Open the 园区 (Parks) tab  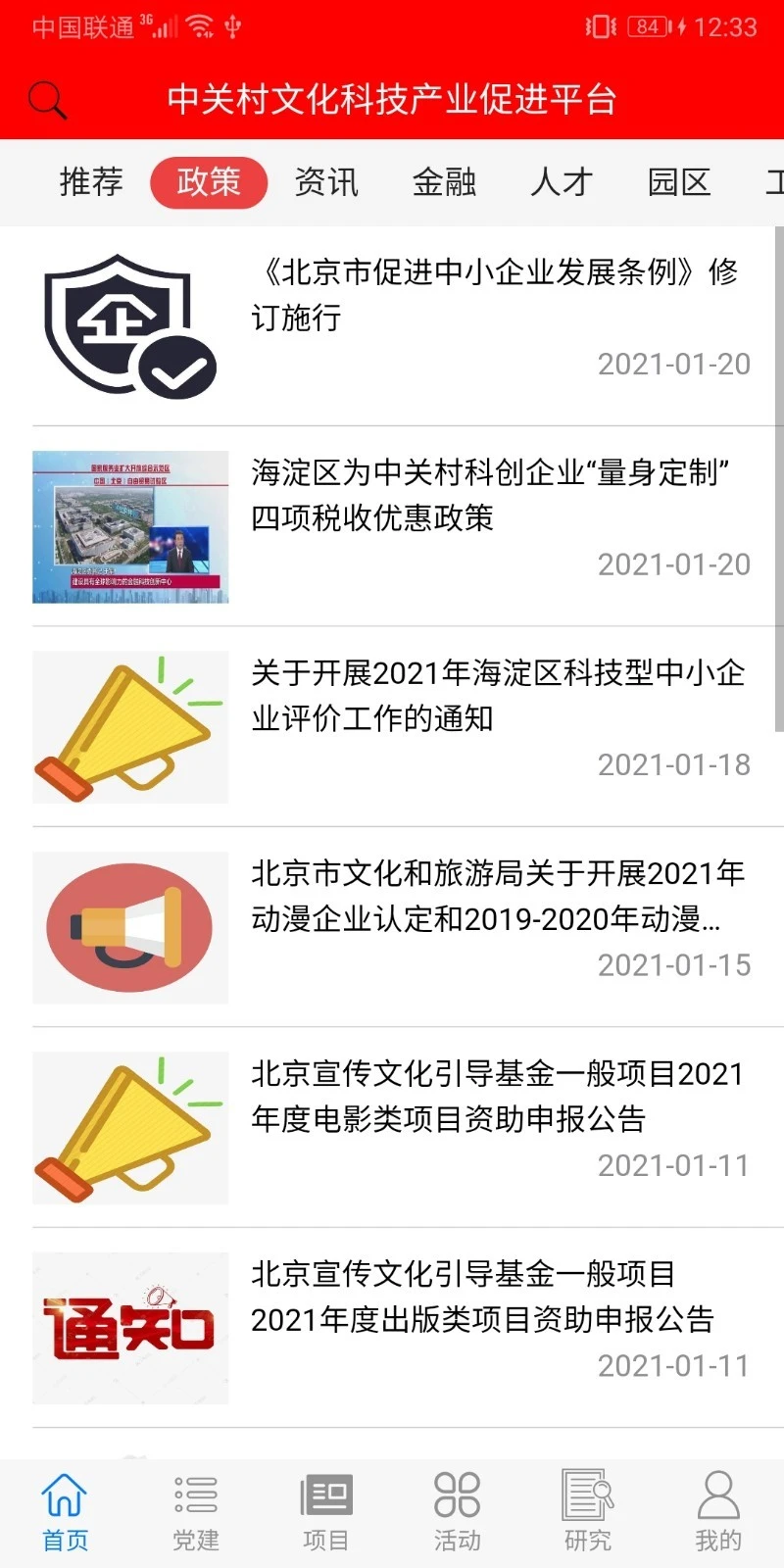click(x=678, y=182)
